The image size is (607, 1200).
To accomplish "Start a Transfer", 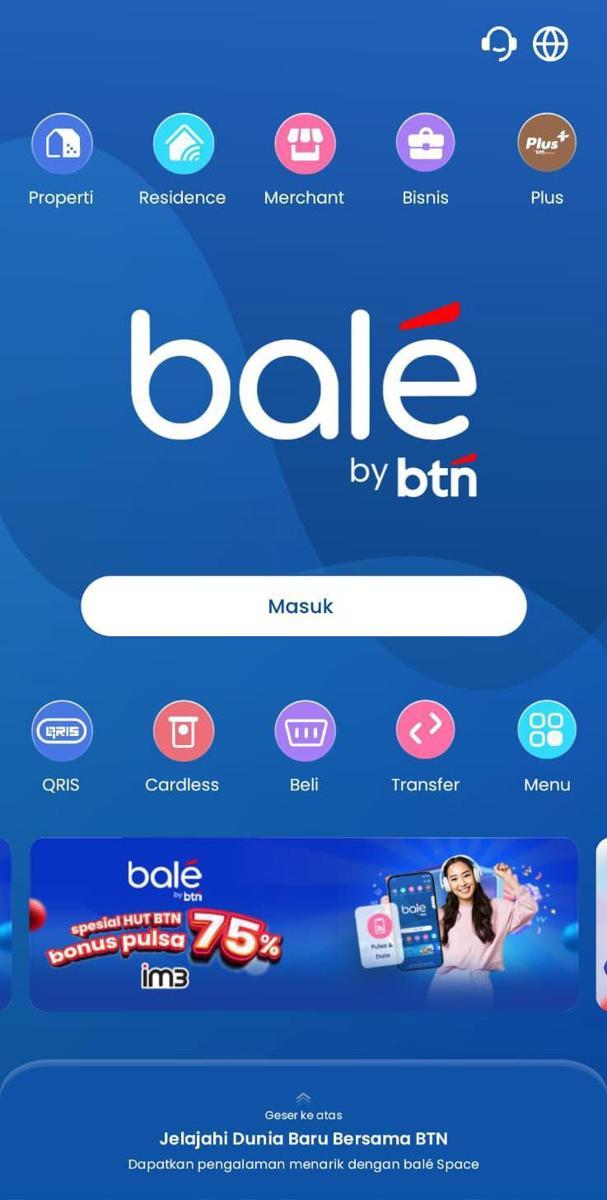I will tap(426, 731).
